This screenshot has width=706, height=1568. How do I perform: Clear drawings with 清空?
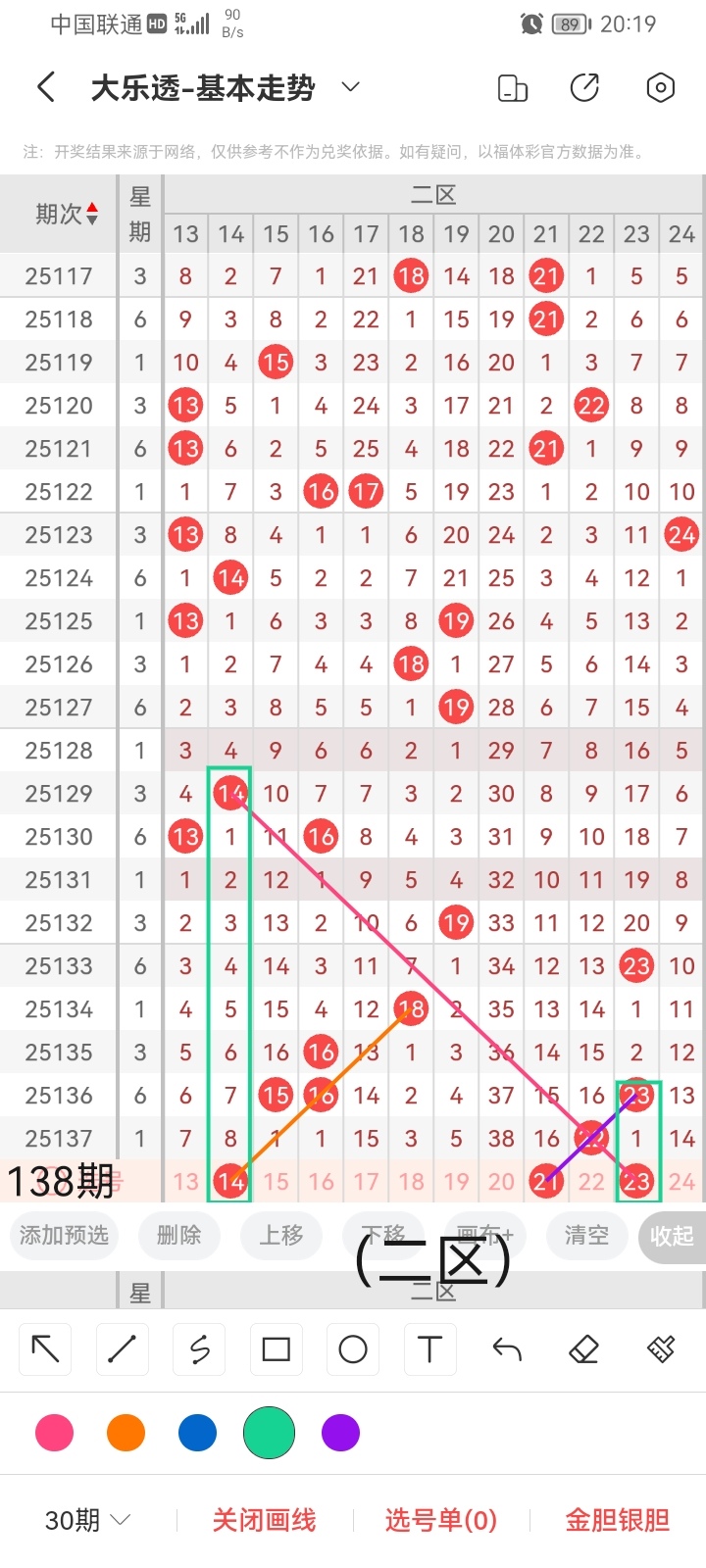(586, 1235)
